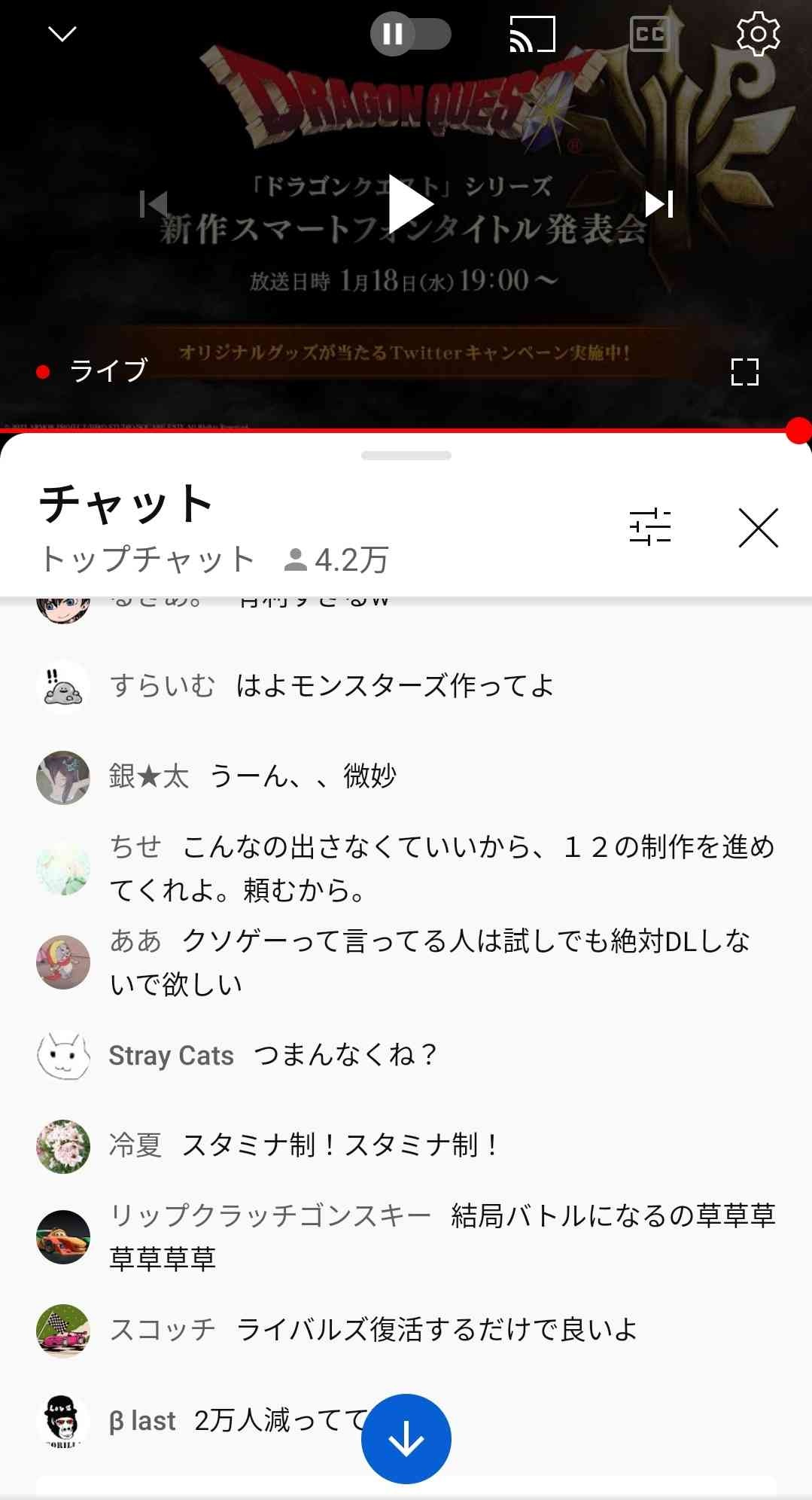This screenshot has width=812, height=1500.
Task: Tap the red live position marker
Action: pyautogui.click(x=798, y=431)
